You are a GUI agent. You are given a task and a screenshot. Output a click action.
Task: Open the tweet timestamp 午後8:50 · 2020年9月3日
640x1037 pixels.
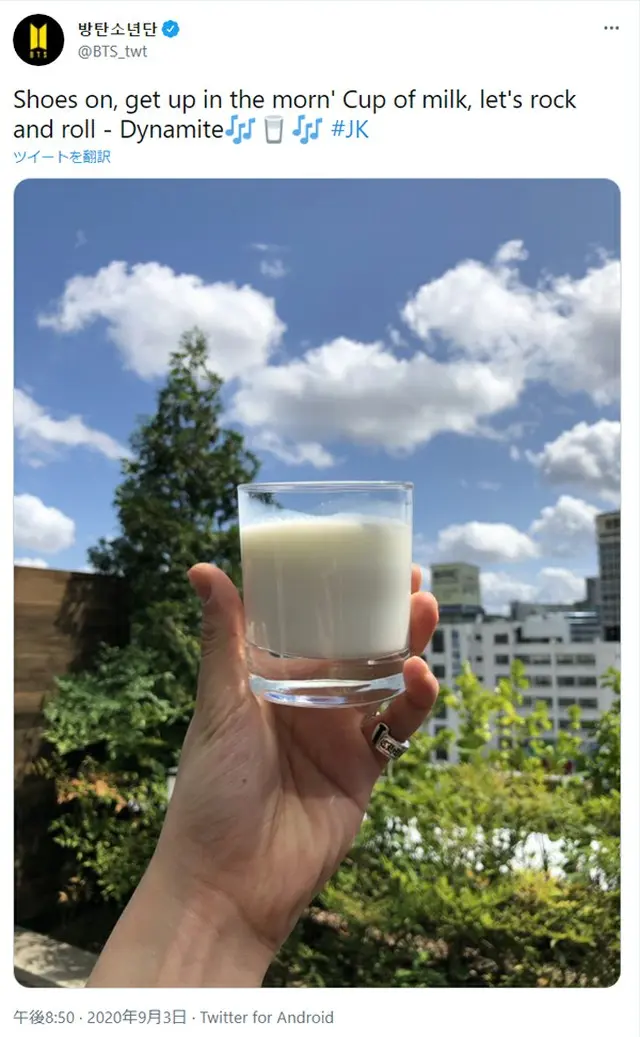point(99,1017)
